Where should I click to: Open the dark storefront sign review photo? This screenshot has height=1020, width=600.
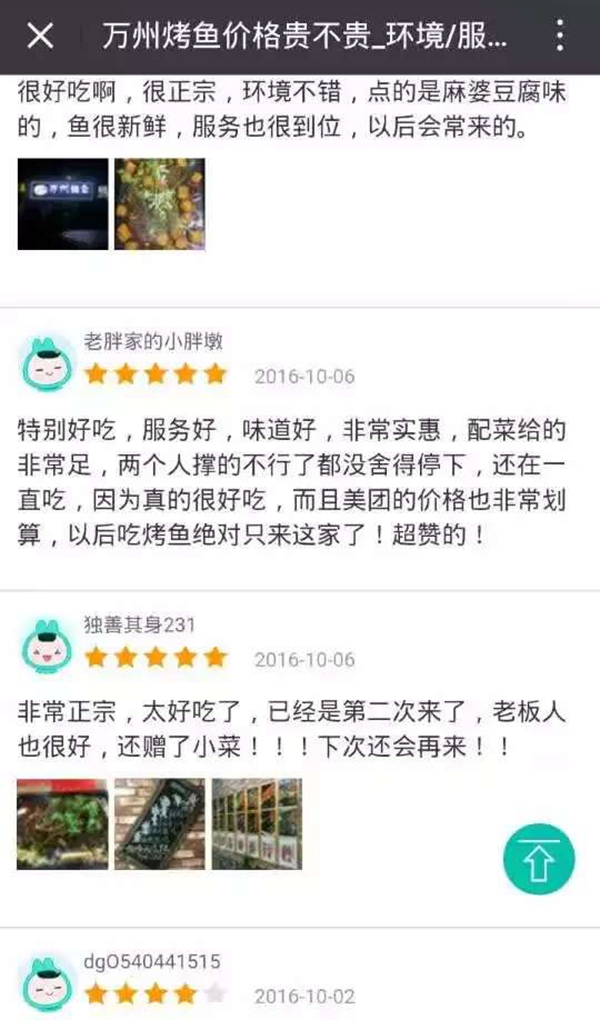click(x=62, y=204)
